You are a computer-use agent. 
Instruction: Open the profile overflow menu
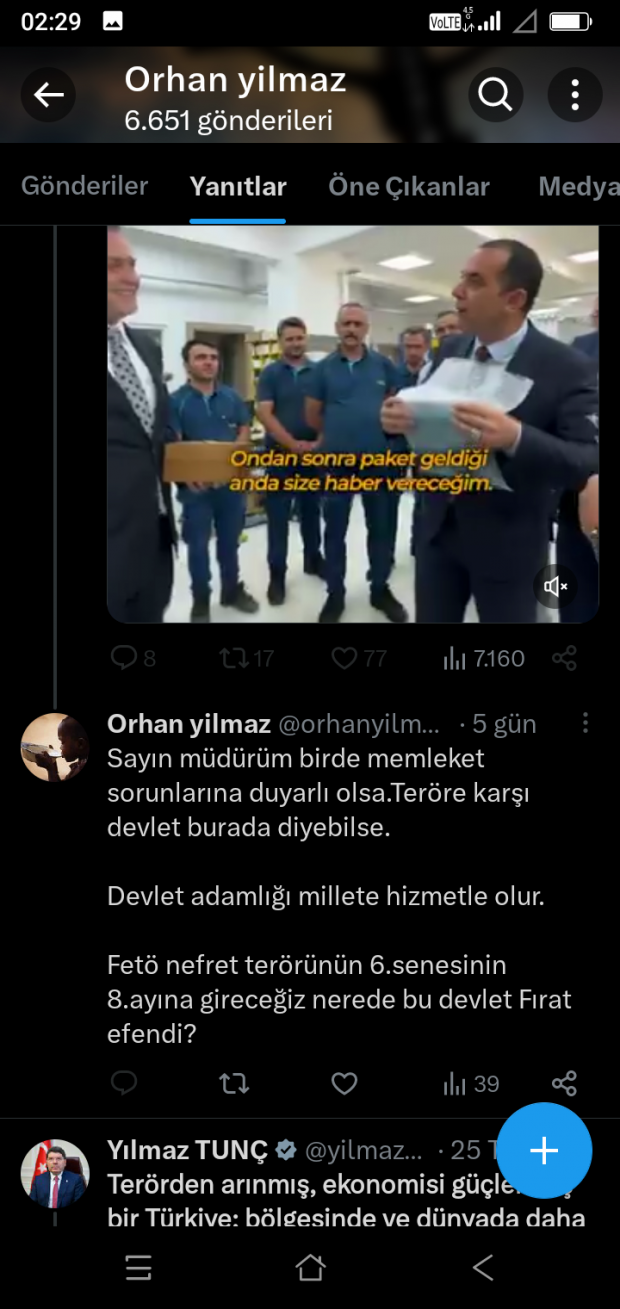point(574,95)
